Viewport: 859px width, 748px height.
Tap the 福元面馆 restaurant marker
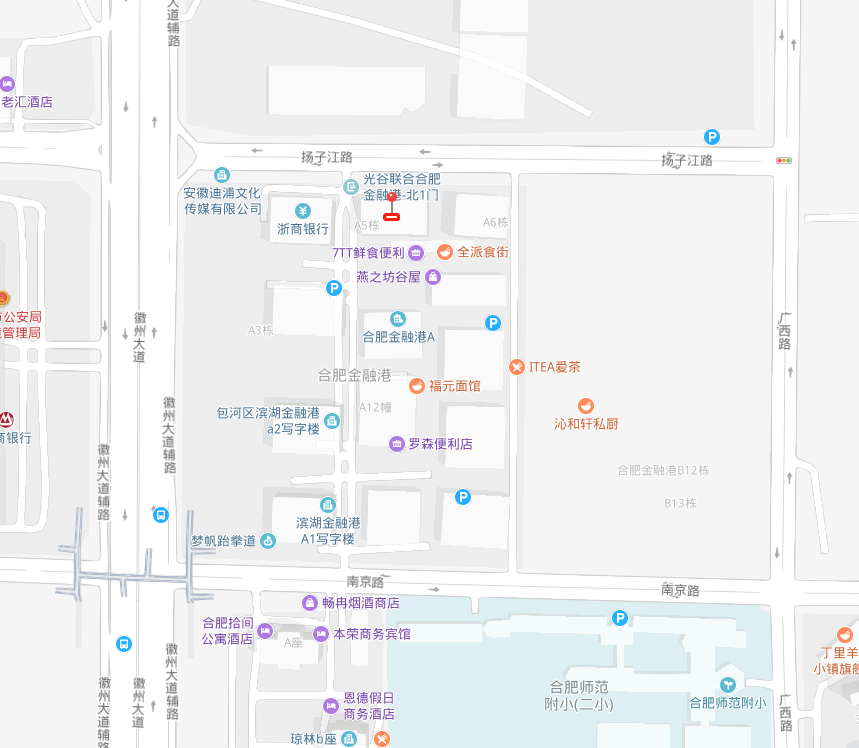click(x=416, y=385)
